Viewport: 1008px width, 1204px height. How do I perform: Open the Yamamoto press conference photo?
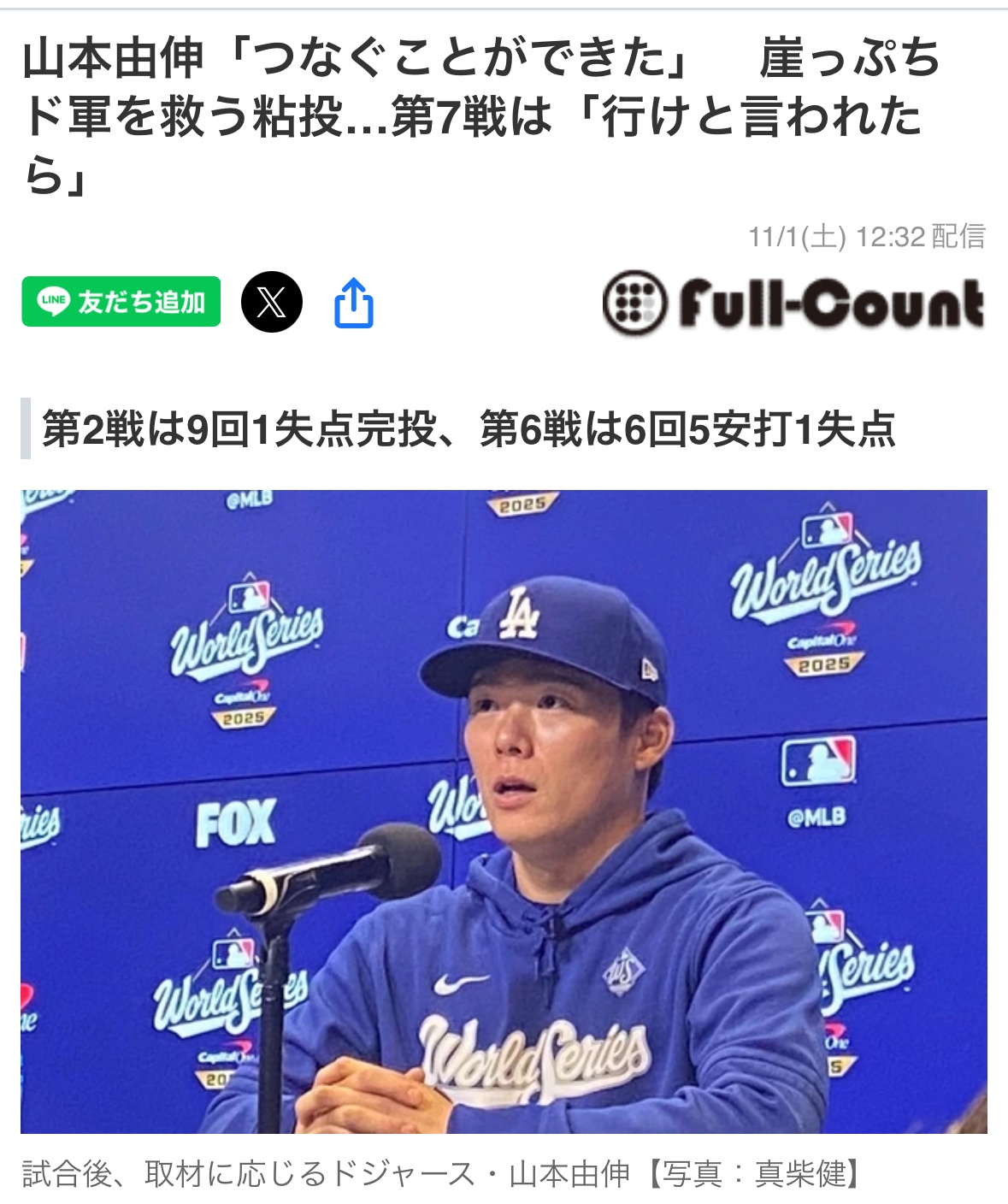click(504, 811)
